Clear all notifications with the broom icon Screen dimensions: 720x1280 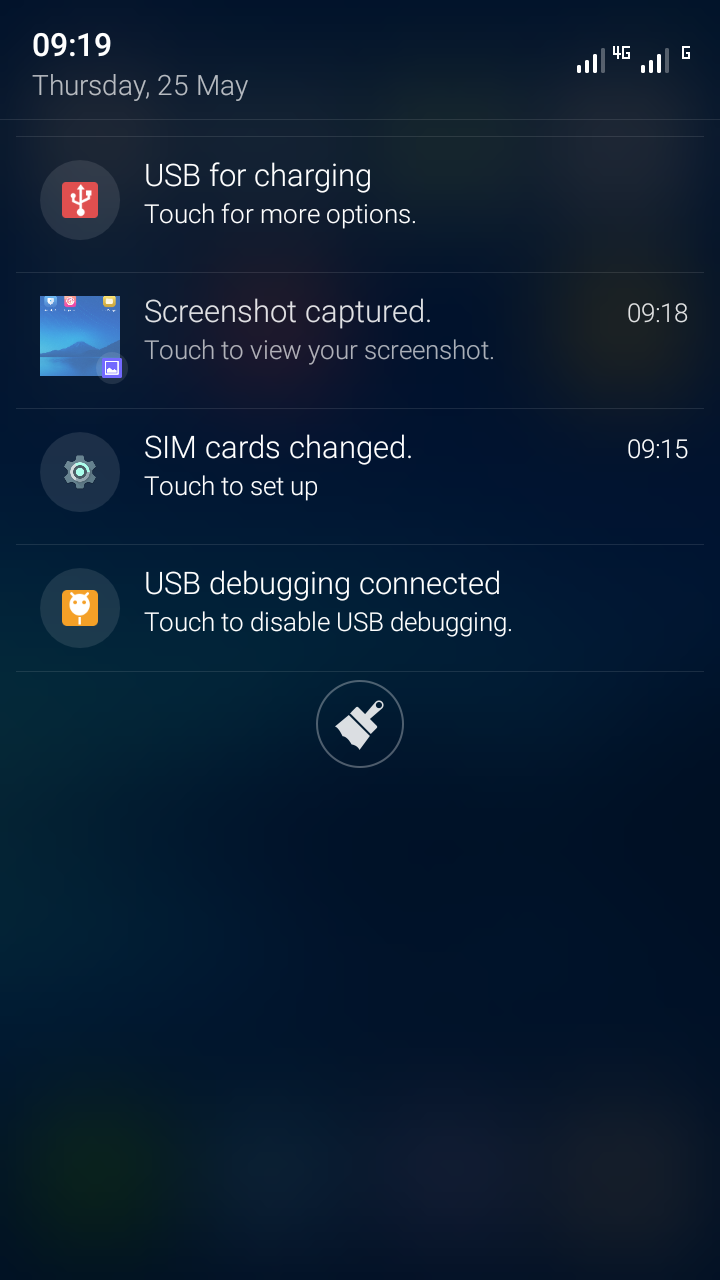click(360, 724)
